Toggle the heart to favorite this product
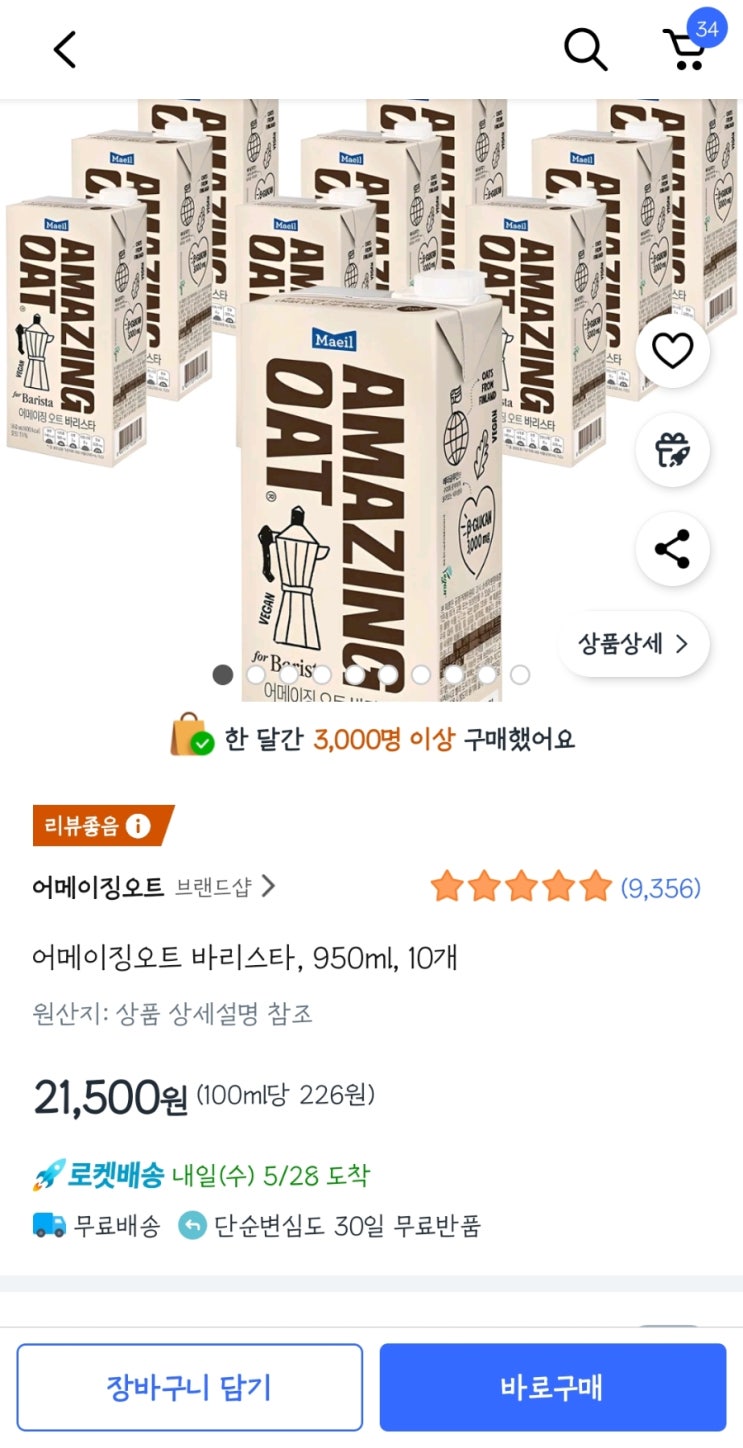 pos(672,351)
